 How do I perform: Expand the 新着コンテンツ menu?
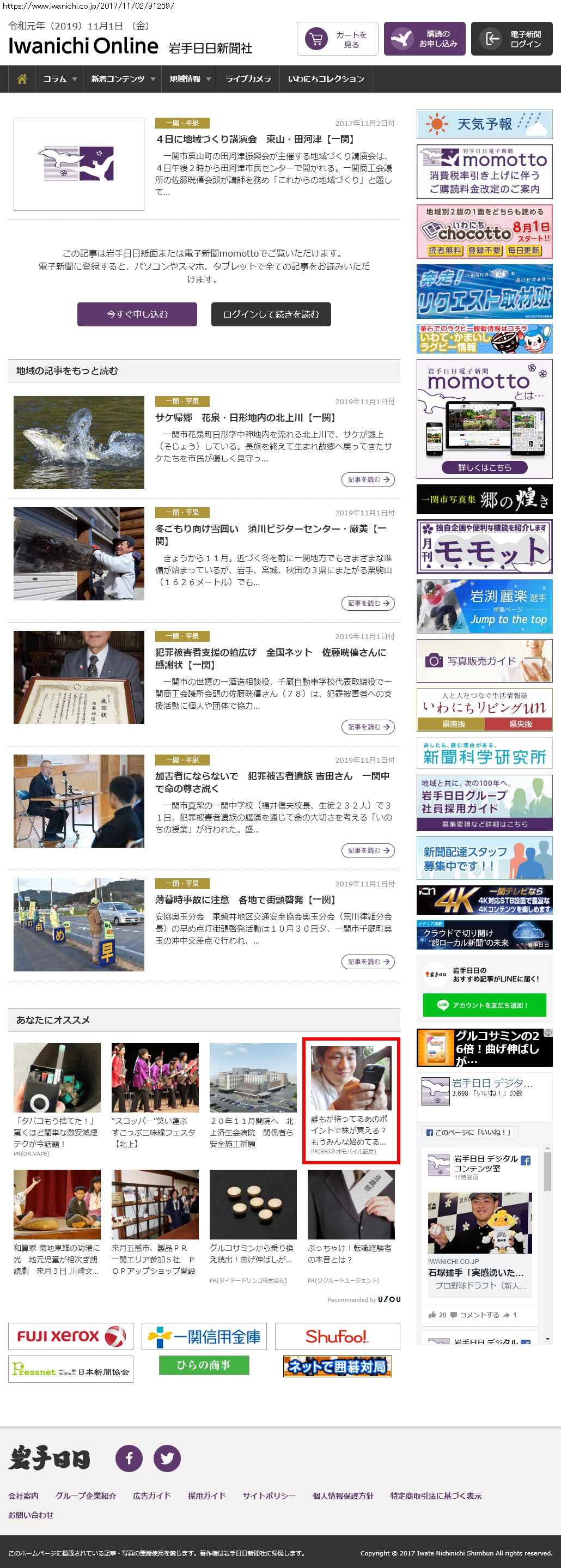click(x=123, y=79)
